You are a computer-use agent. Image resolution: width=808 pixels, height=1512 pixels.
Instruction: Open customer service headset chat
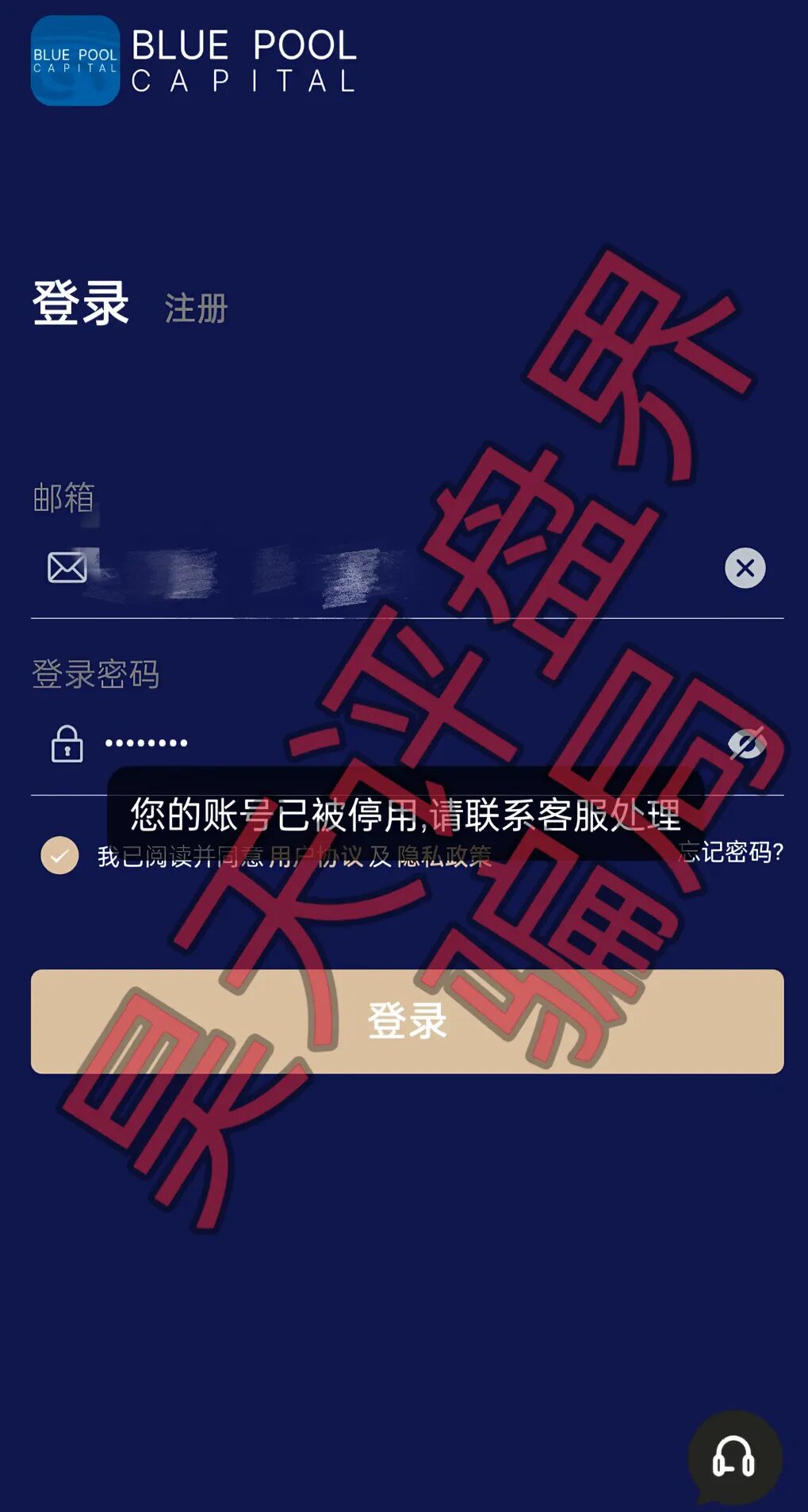tap(734, 1456)
